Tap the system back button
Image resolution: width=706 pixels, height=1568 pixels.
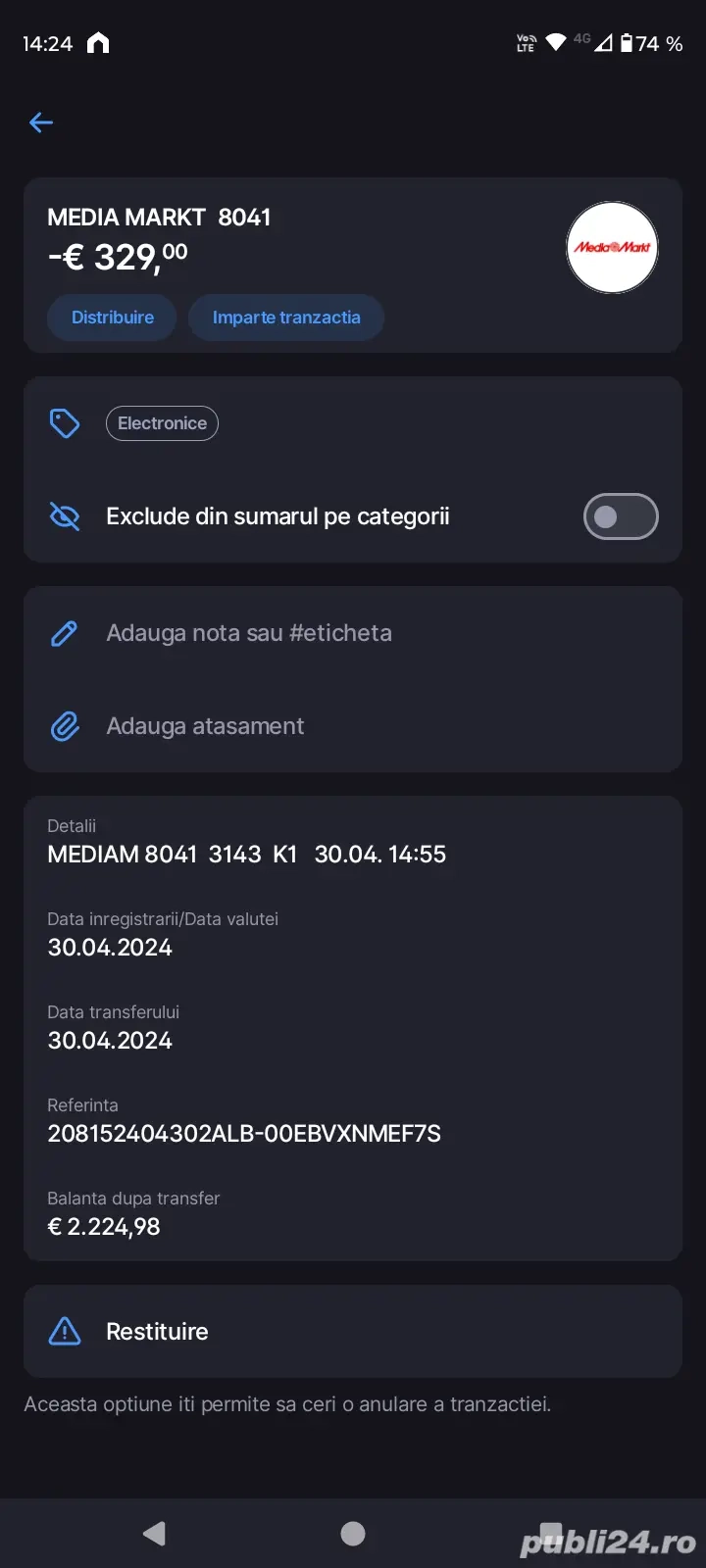coord(155,1534)
